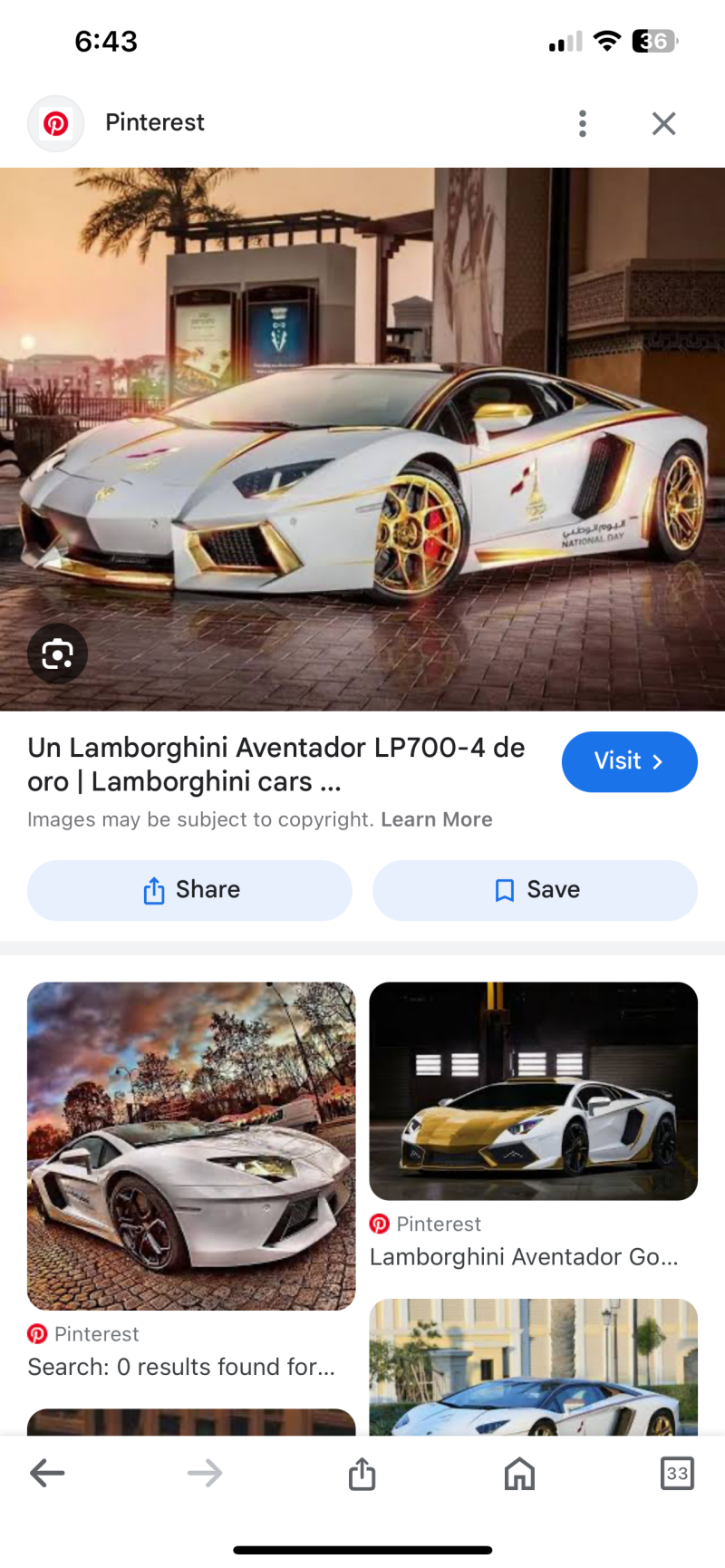Open the white Lamborghini by yellow building
This screenshot has height=1568, width=725.
point(533,1369)
